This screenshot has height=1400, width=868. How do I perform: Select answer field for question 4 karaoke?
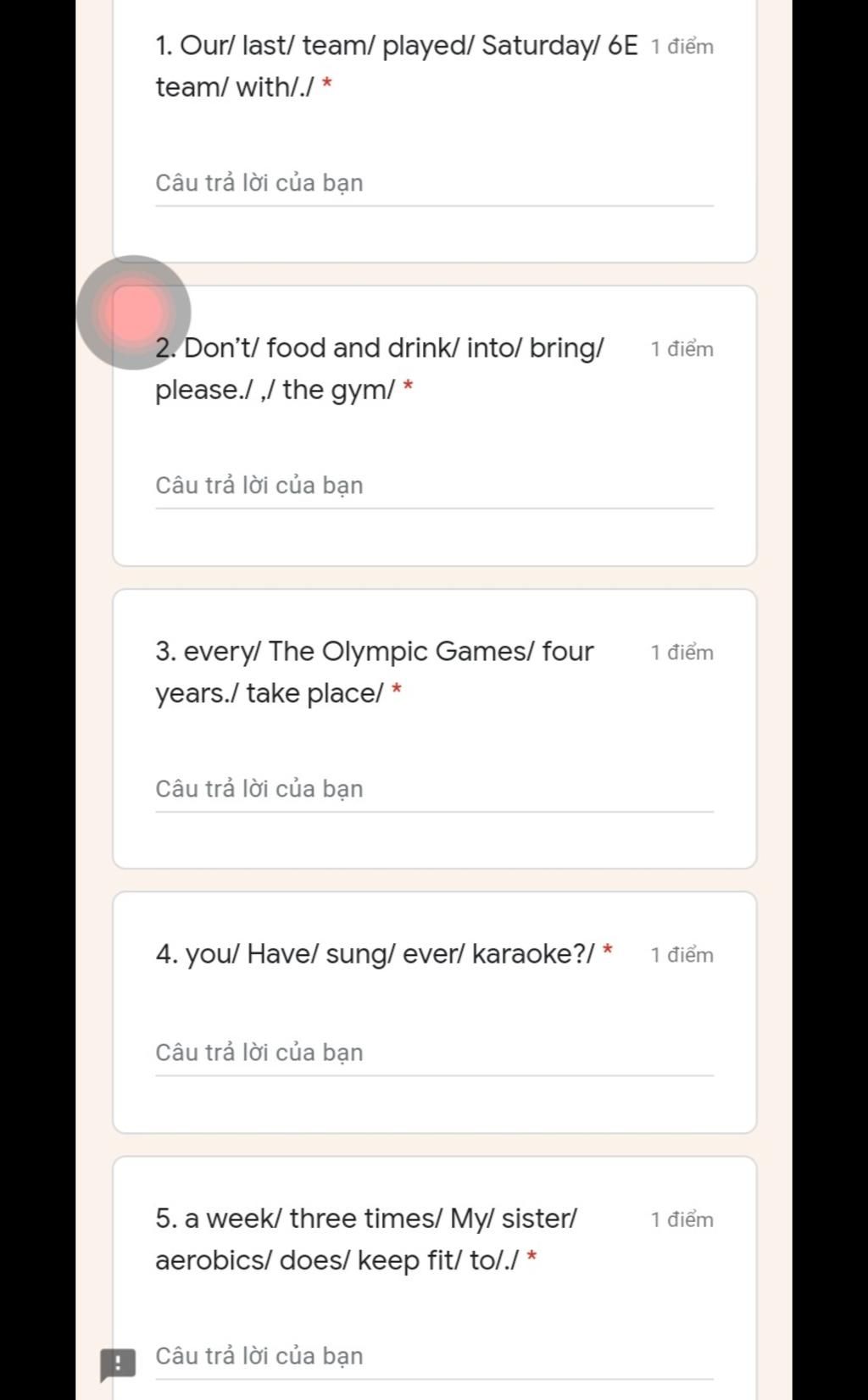coord(433,1053)
